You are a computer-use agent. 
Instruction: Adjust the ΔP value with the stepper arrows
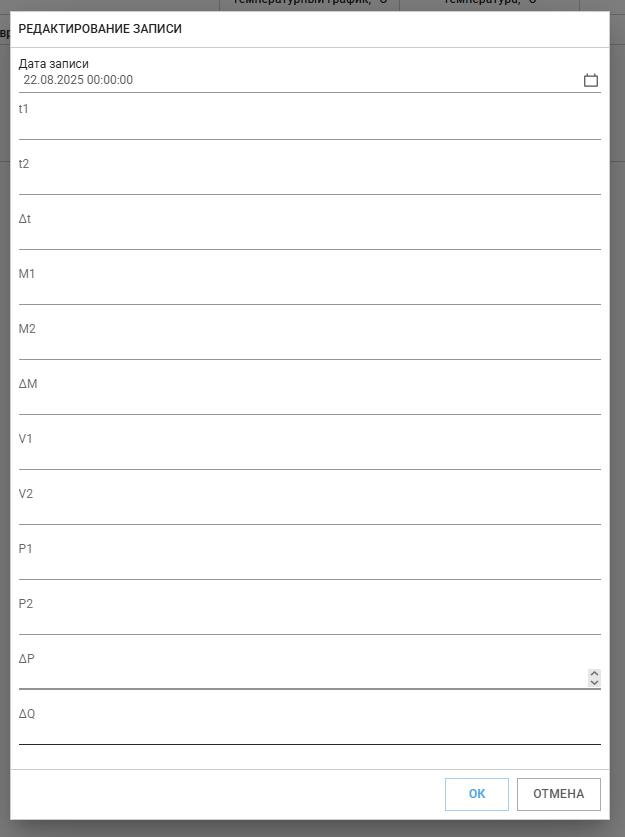(595, 677)
